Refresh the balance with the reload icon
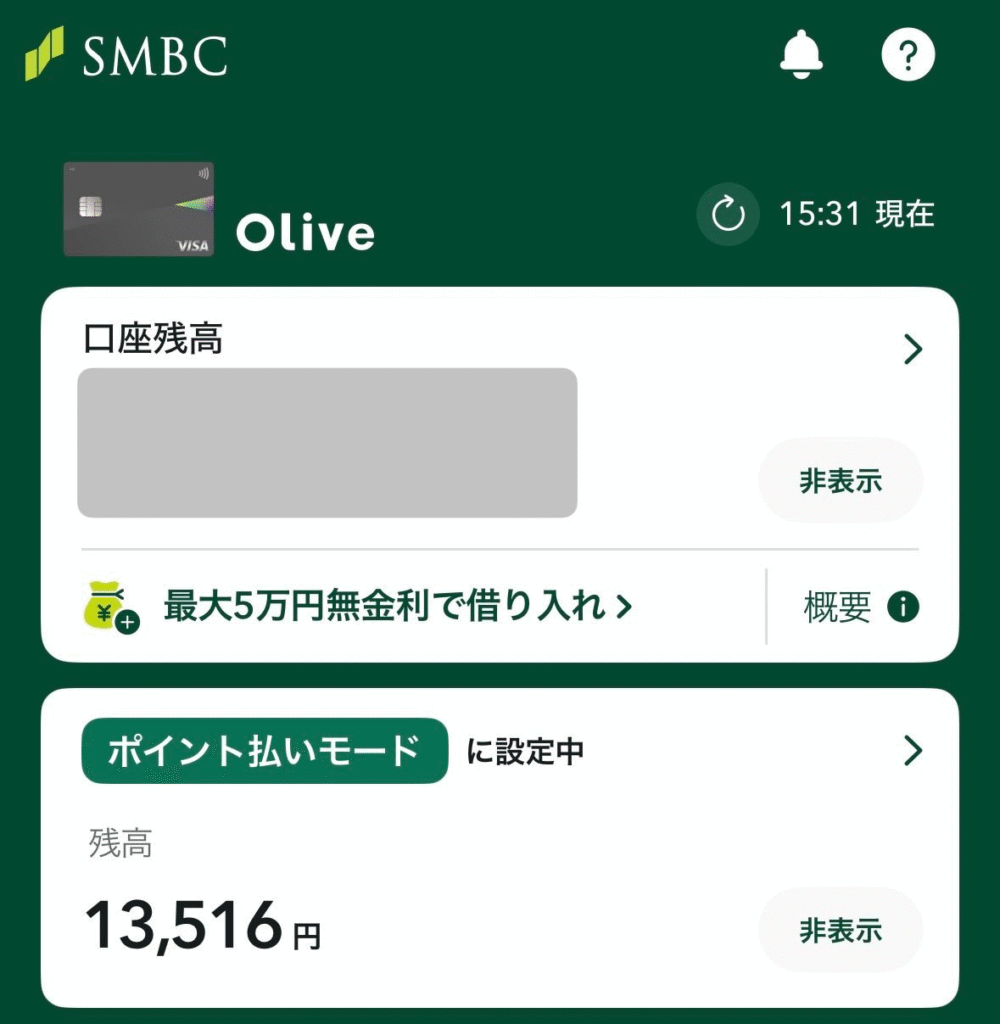Image resolution: width=1000 pixels, height=1024 pixels. 728,214
